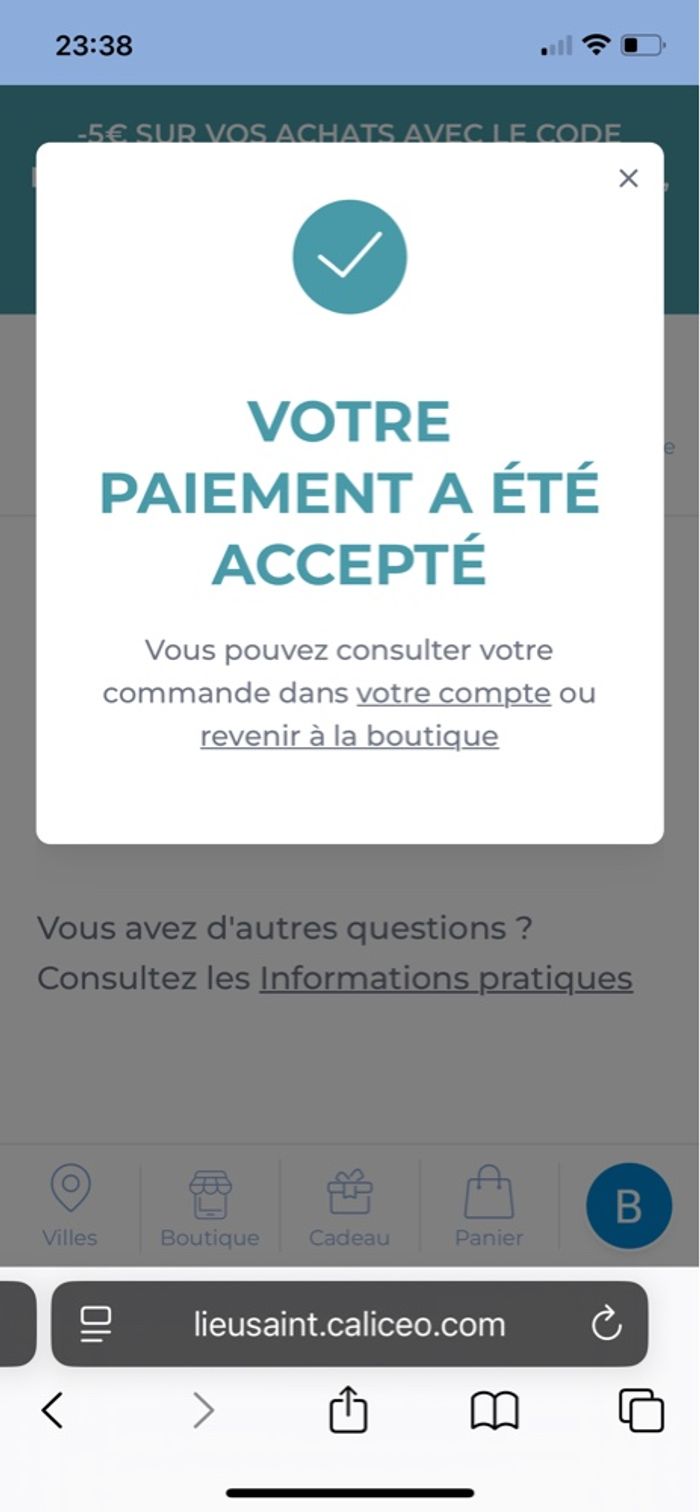Show all open Safari tabs
The image size is (700, 1512).
tap(641, 1411)
